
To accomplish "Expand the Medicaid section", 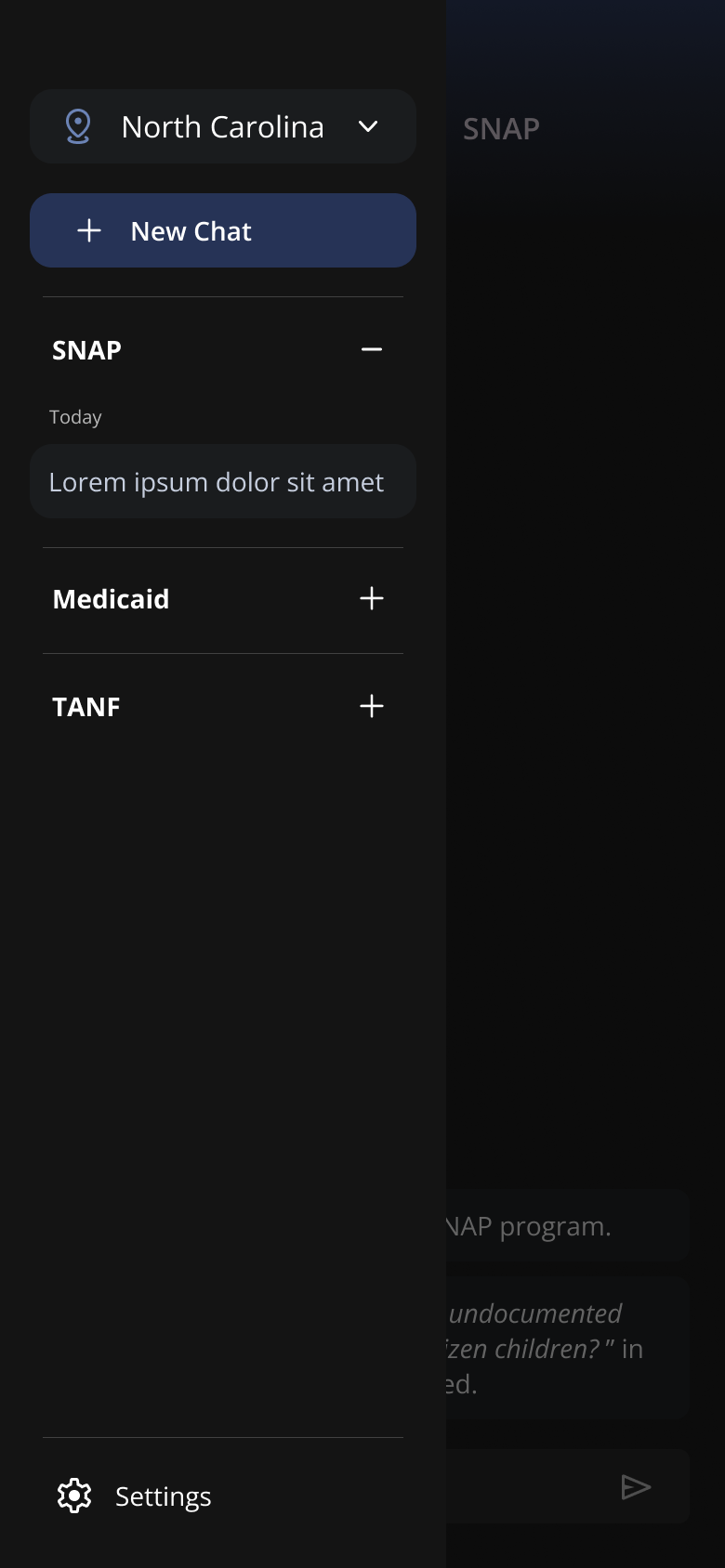I will coord(371,599).
